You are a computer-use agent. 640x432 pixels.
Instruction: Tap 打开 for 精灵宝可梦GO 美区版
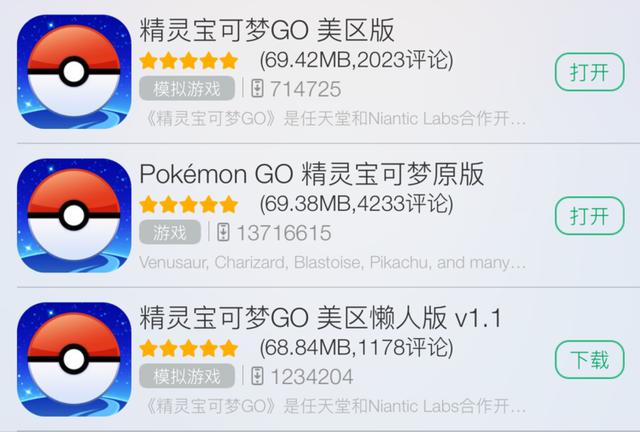(588, 72)
